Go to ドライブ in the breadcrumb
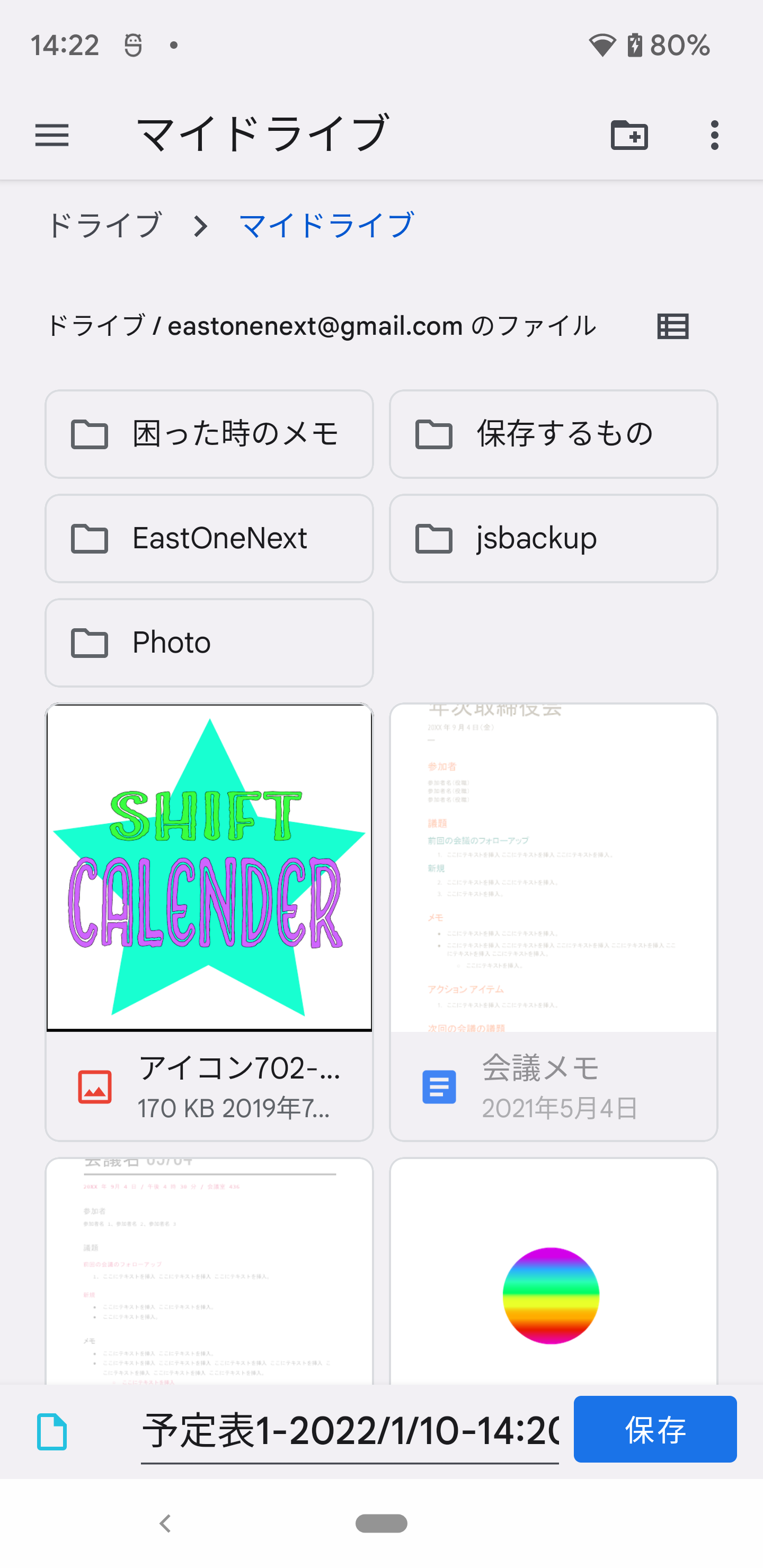Image resolution: width=763 pixels, height=1568 pixels. (105, 226)
